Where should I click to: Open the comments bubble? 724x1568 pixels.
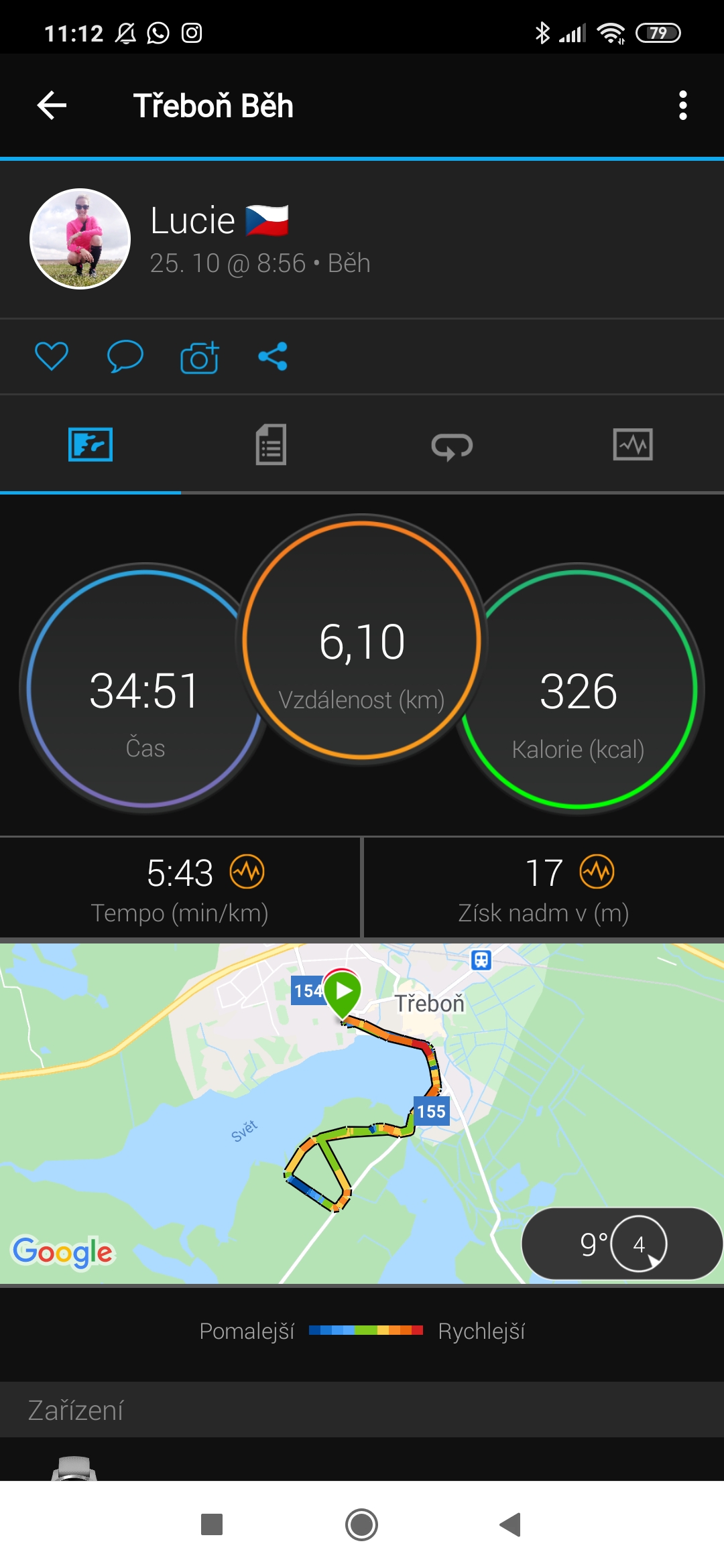[x=125, y=356]
